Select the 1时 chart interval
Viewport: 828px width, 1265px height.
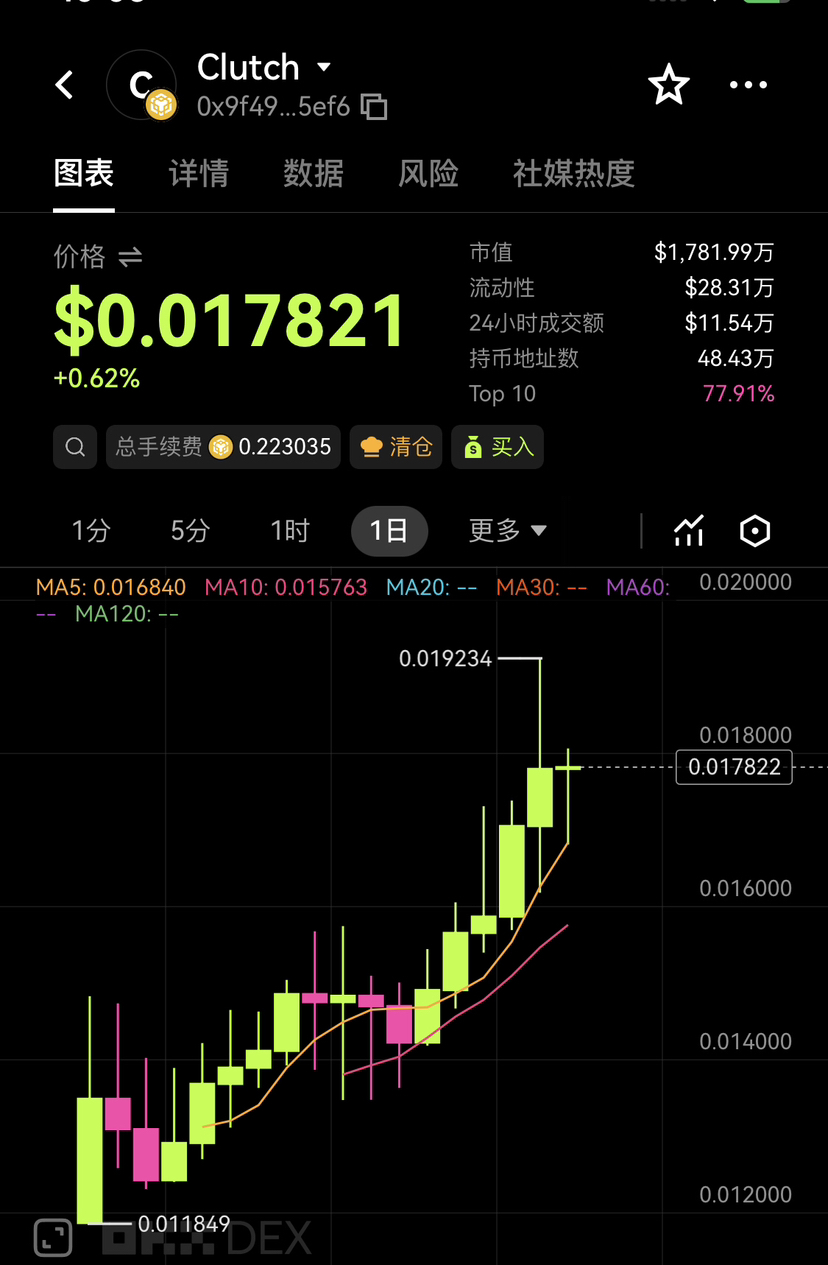coord(289,531)
